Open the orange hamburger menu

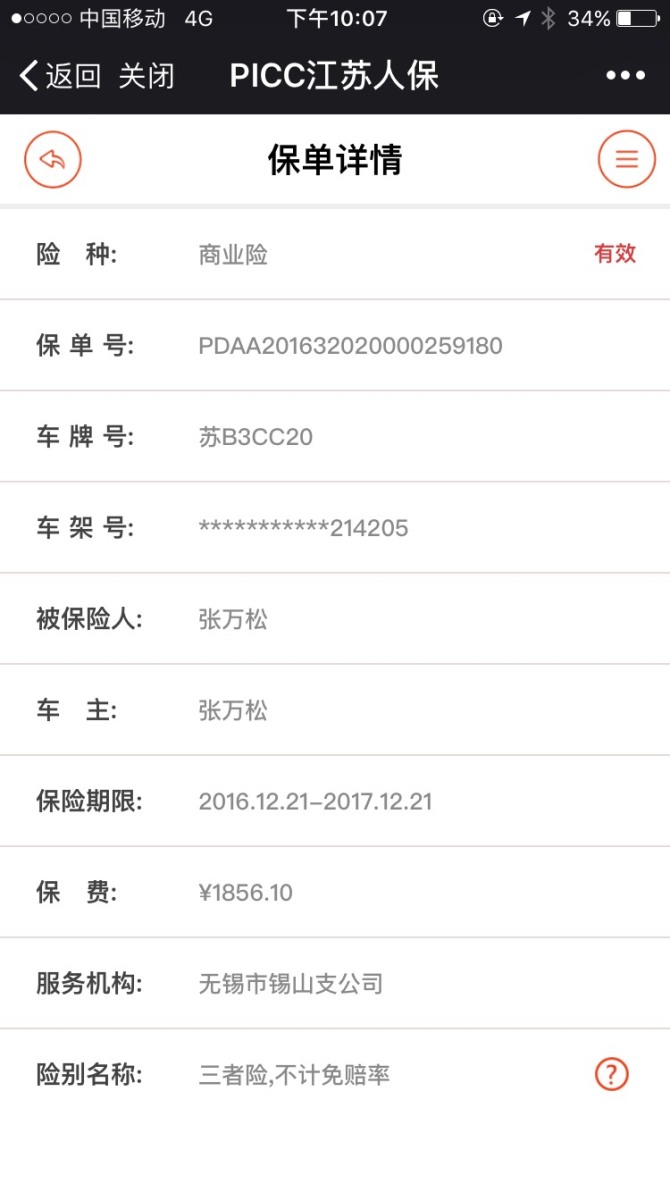click(x=626, y=160)
